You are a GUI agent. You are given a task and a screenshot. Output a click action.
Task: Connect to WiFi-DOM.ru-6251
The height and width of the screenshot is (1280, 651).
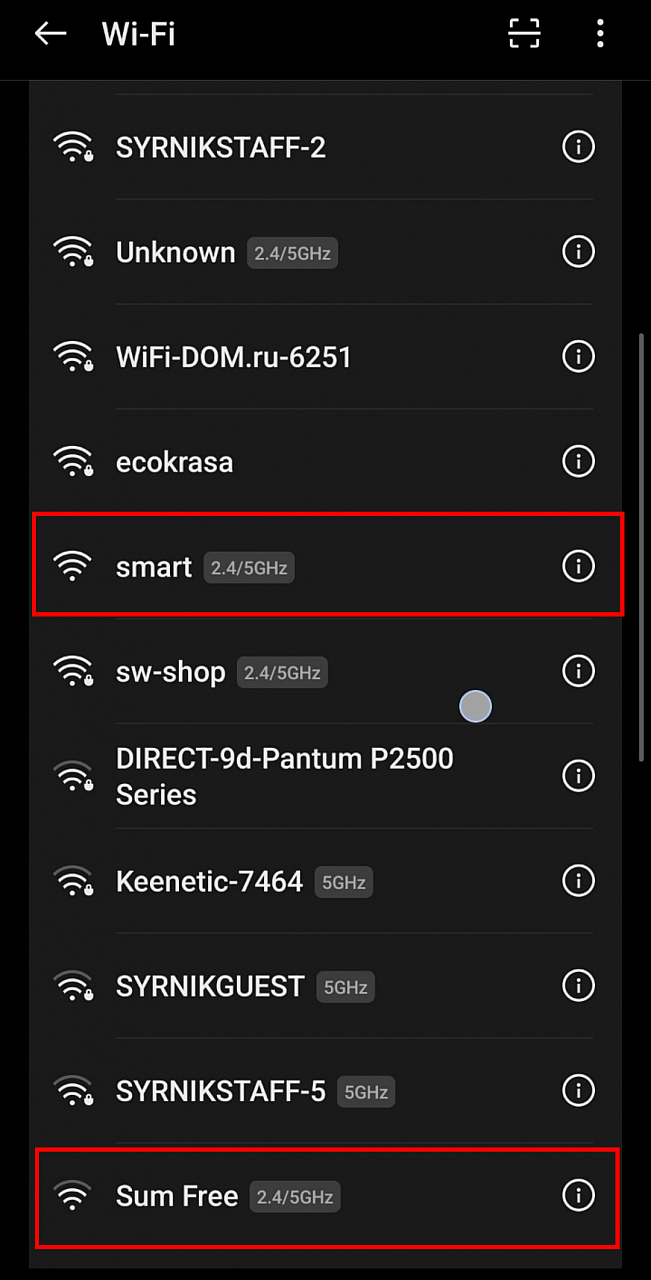click(234, 357)
